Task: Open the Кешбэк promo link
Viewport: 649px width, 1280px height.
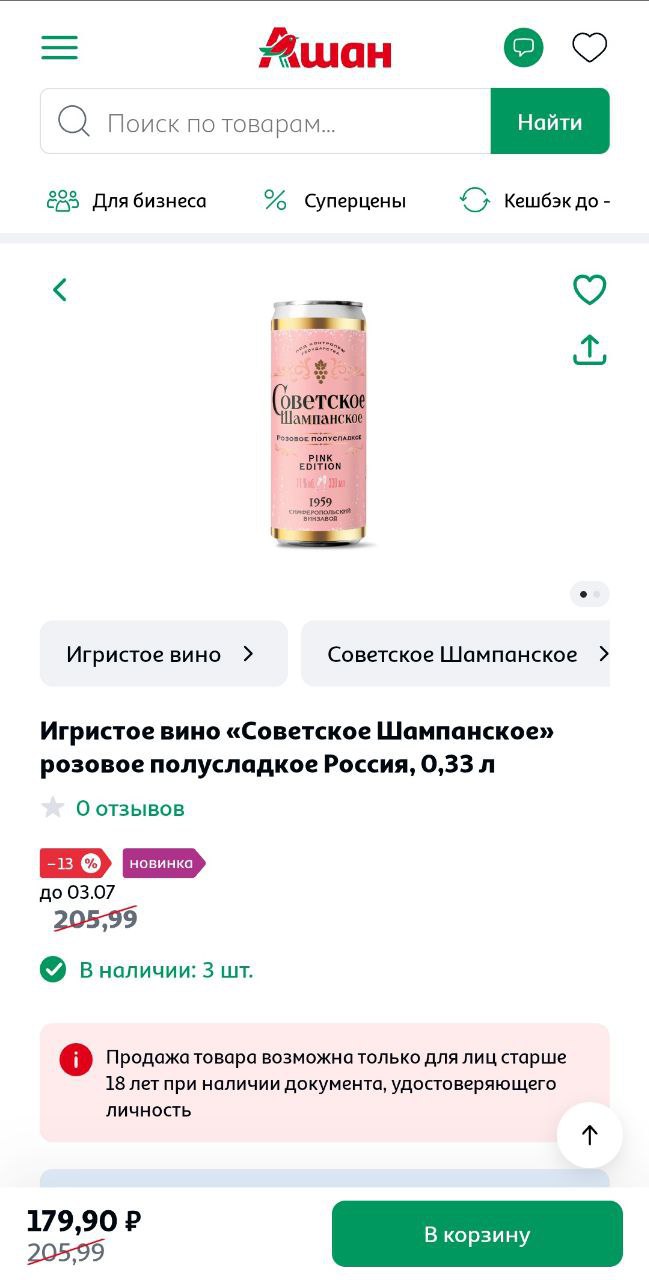Action: click(x=535, y=201)
